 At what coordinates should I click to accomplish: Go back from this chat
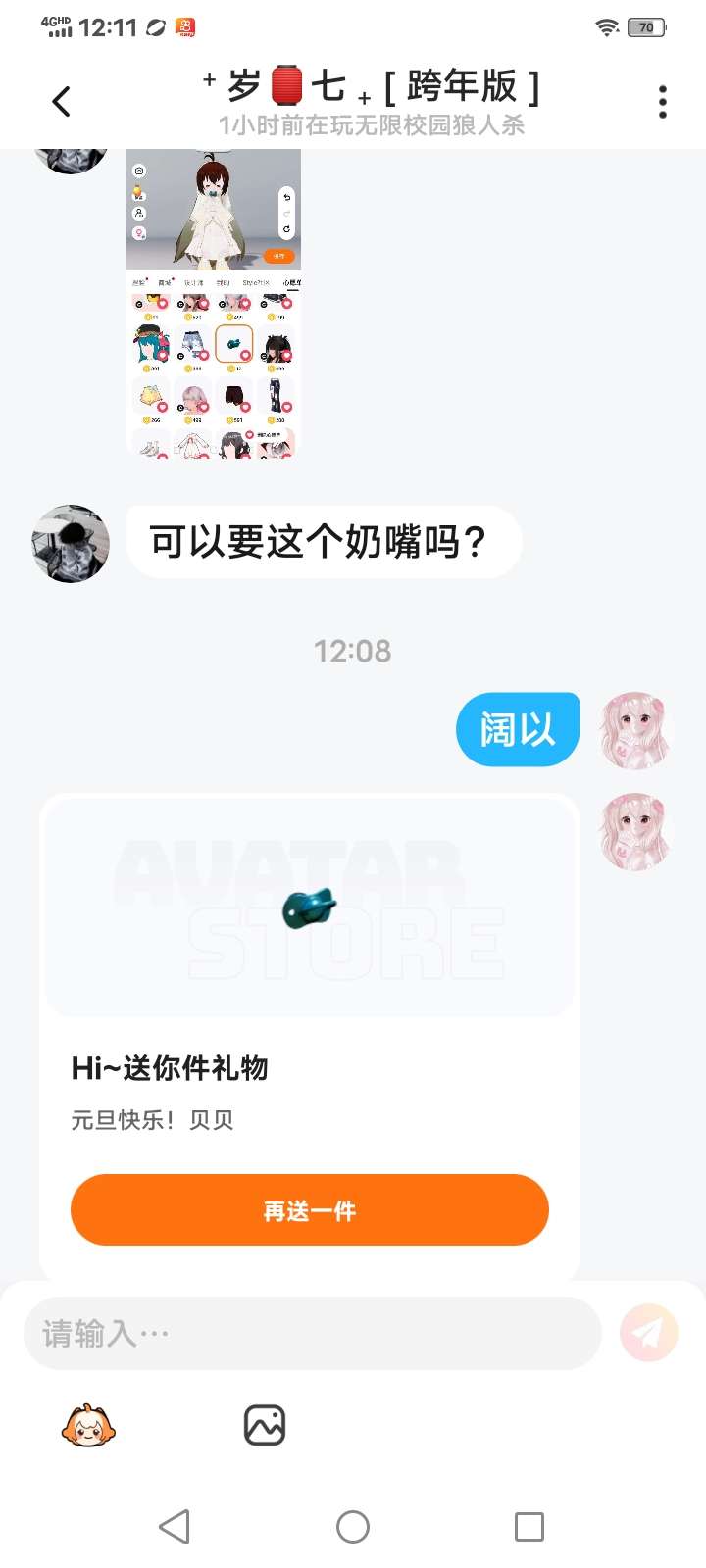coord(61,102)
